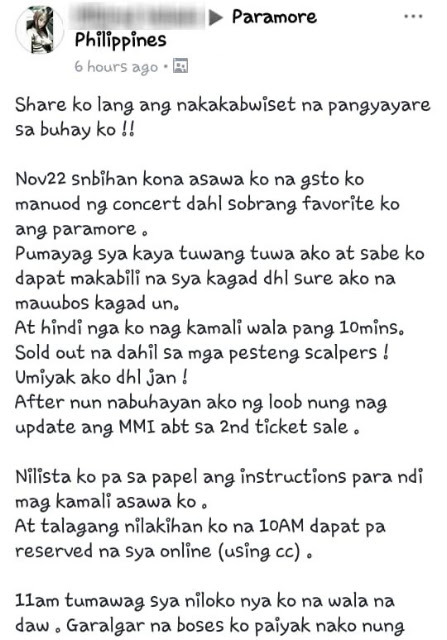Image resolution: width=447 pixels, height=640 pixels.
Task: Tap the 6 hours ago timestamp
Action: pos(116,66)
